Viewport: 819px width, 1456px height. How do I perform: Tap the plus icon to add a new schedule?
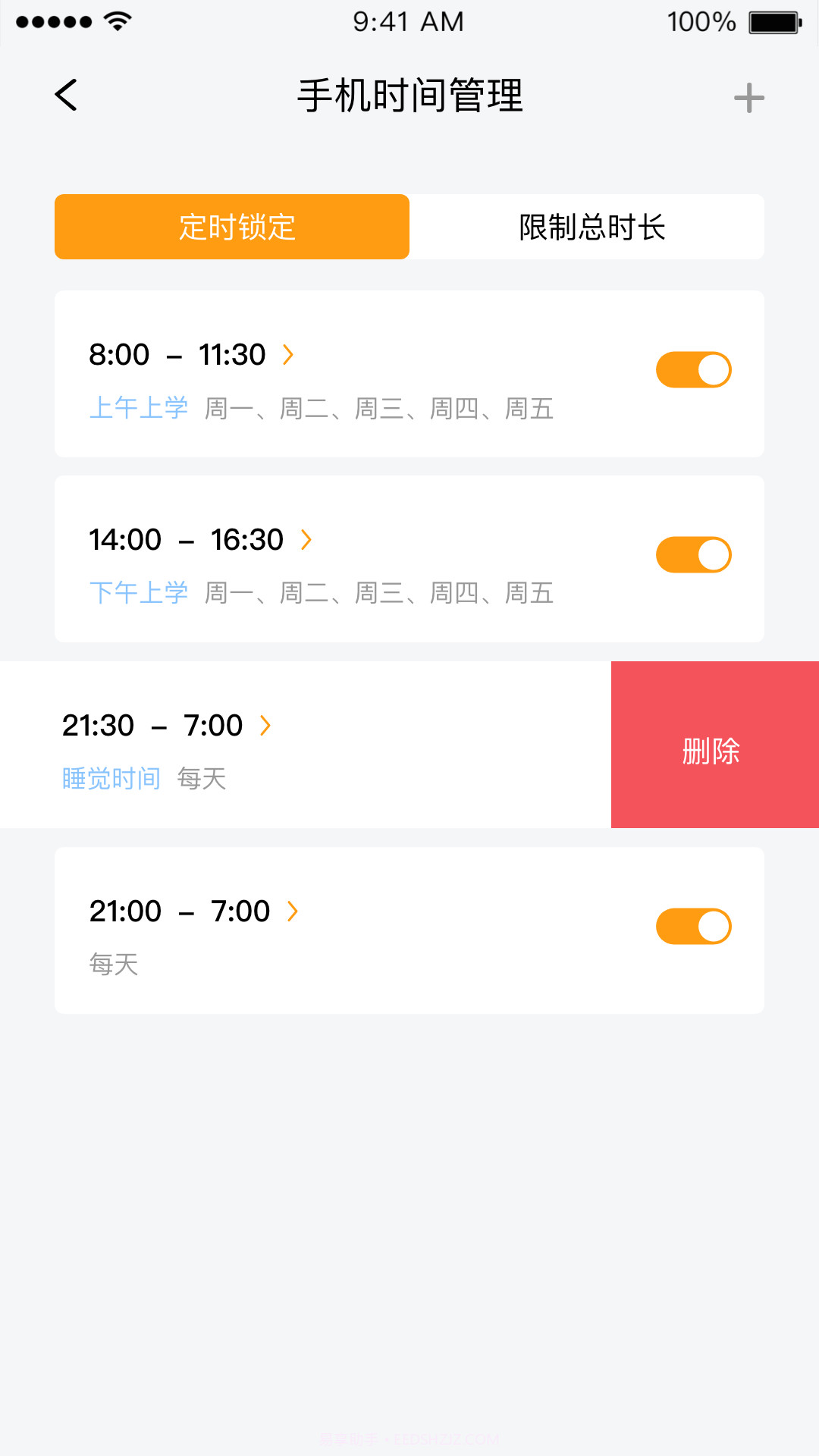(x=749, y=97)
